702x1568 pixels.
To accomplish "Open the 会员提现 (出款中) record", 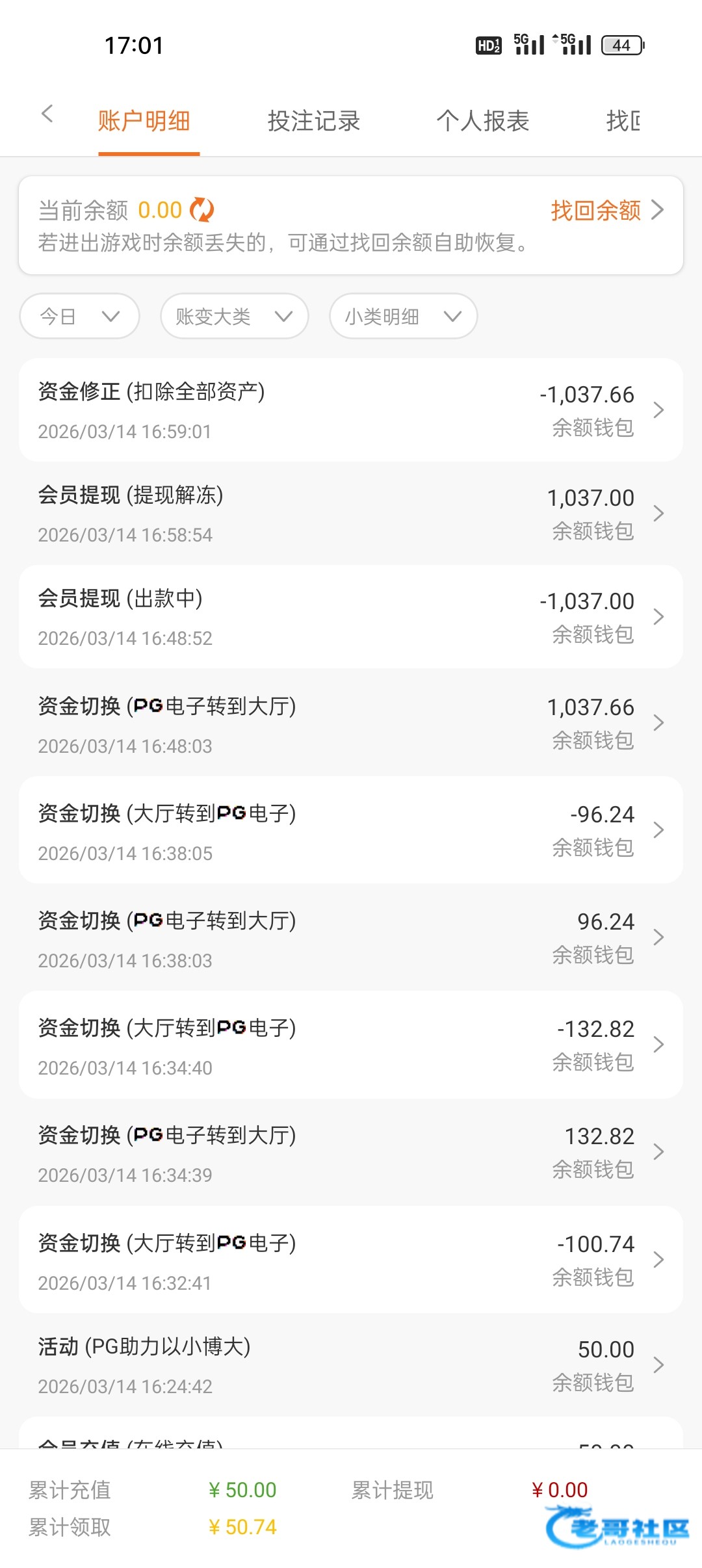I will pos(351,617).
